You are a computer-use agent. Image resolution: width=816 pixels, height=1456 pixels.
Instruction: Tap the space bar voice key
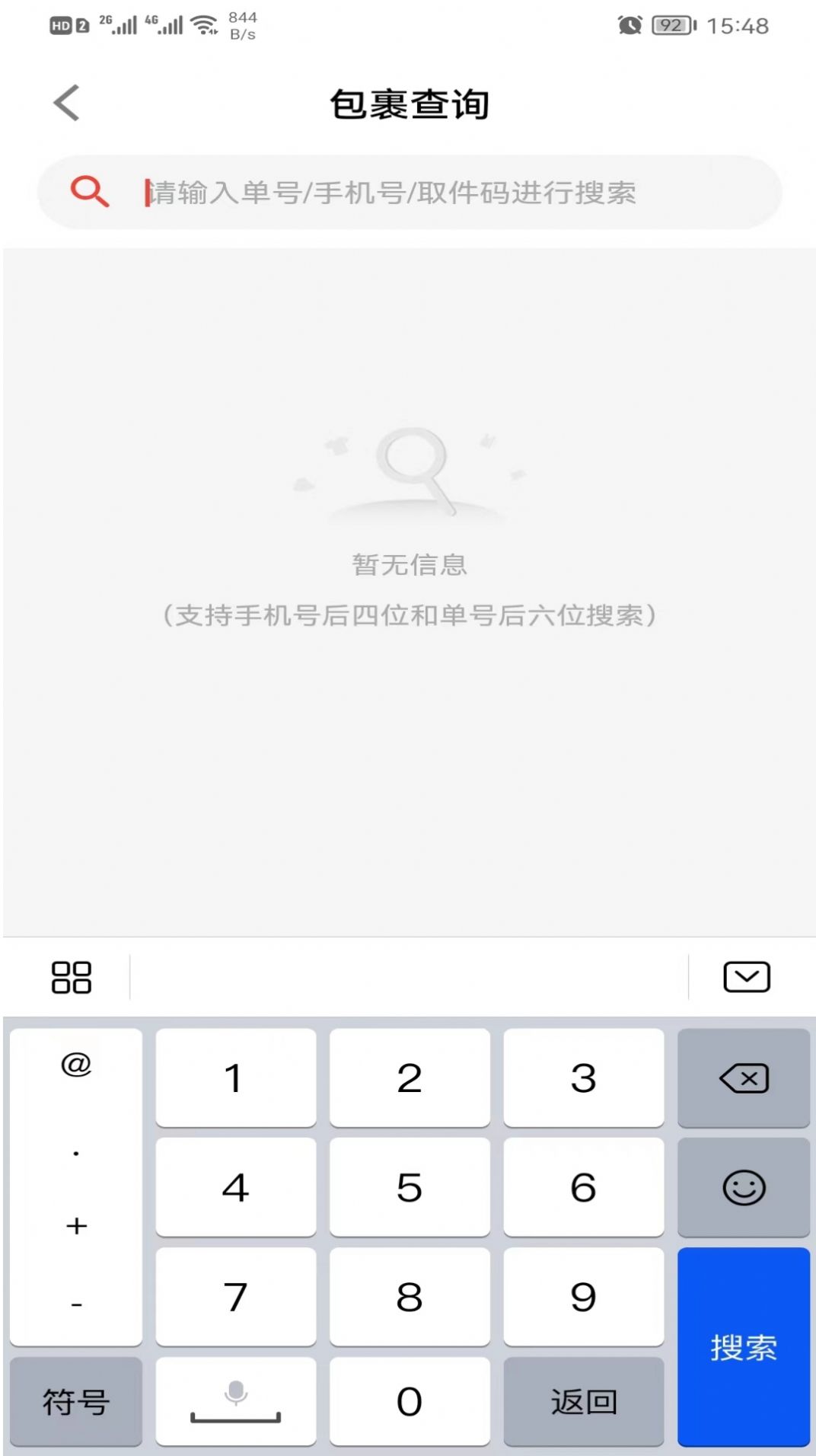pyautogui.click(x=235, y=1401)
